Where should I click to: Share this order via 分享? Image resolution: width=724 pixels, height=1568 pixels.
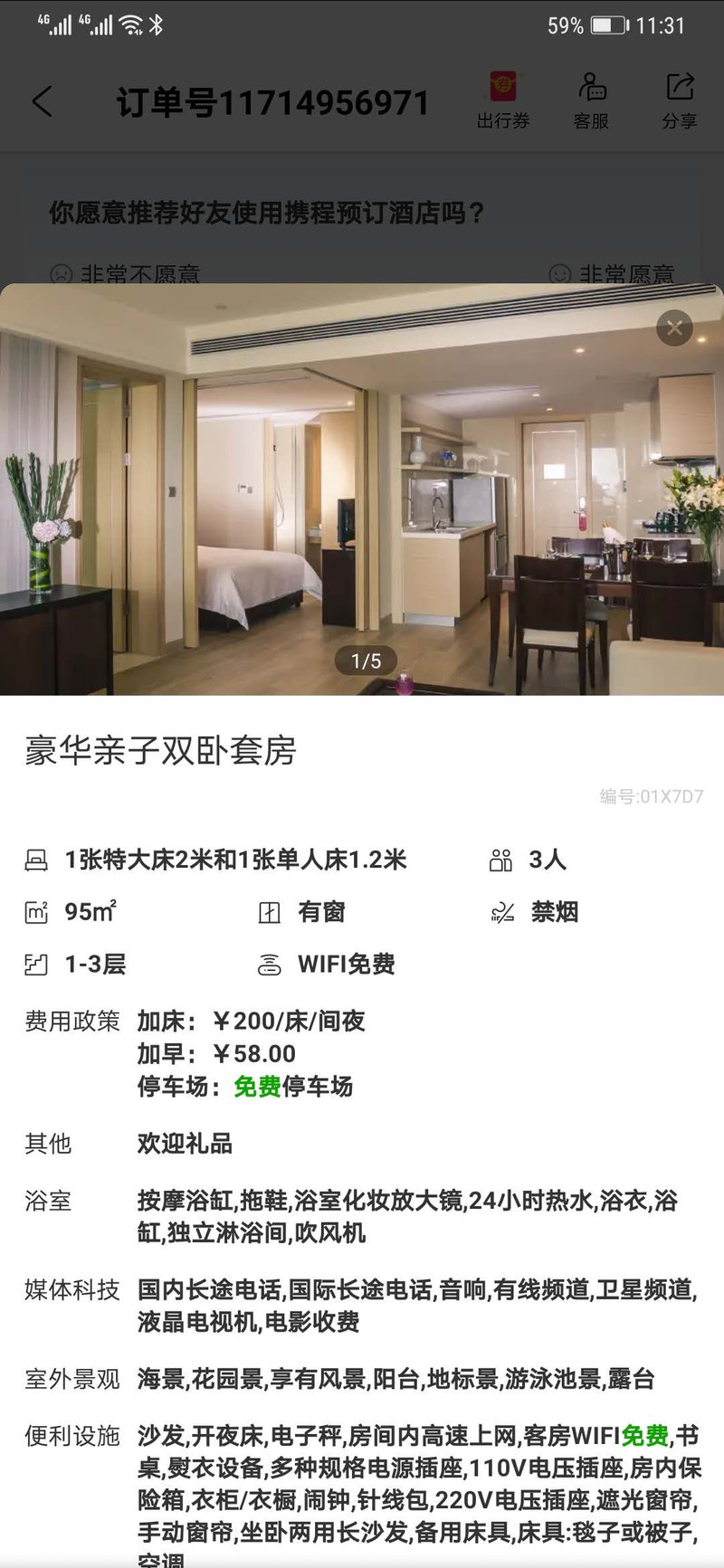[x=679, y=100]
